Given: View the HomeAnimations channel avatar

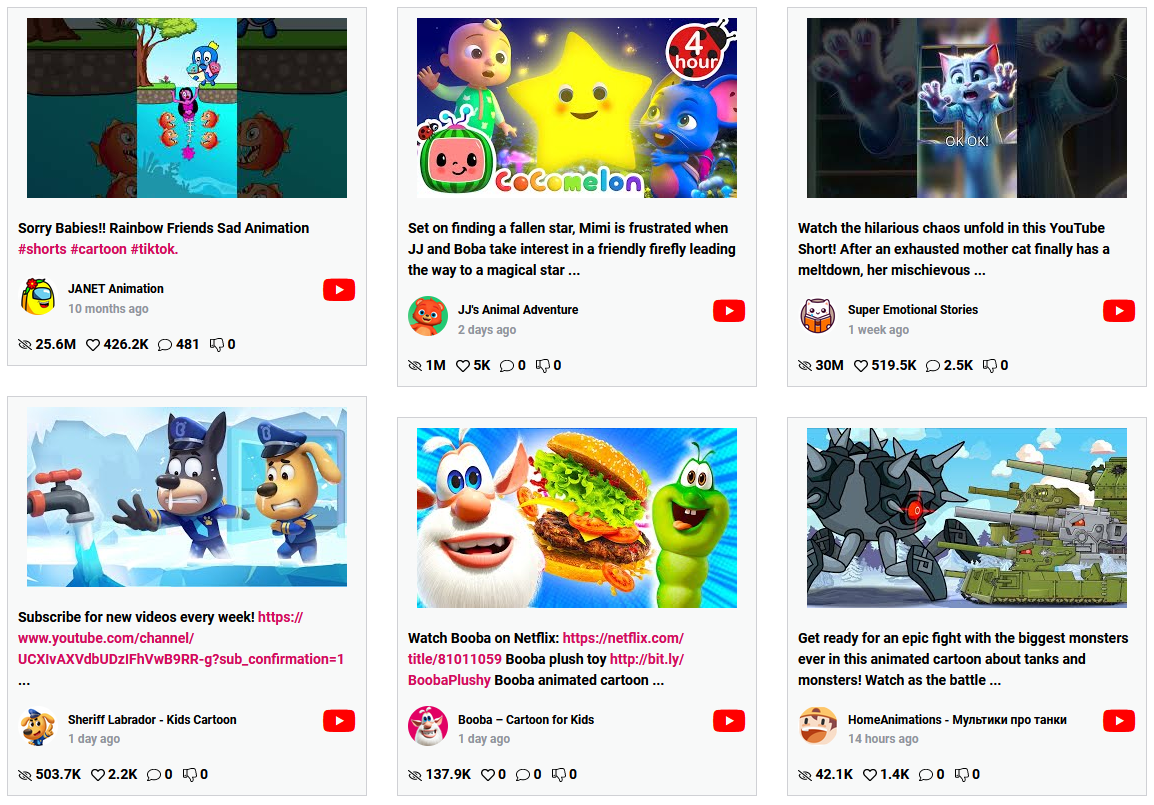Looking at the screenshot, I should [x=818, y=727].
